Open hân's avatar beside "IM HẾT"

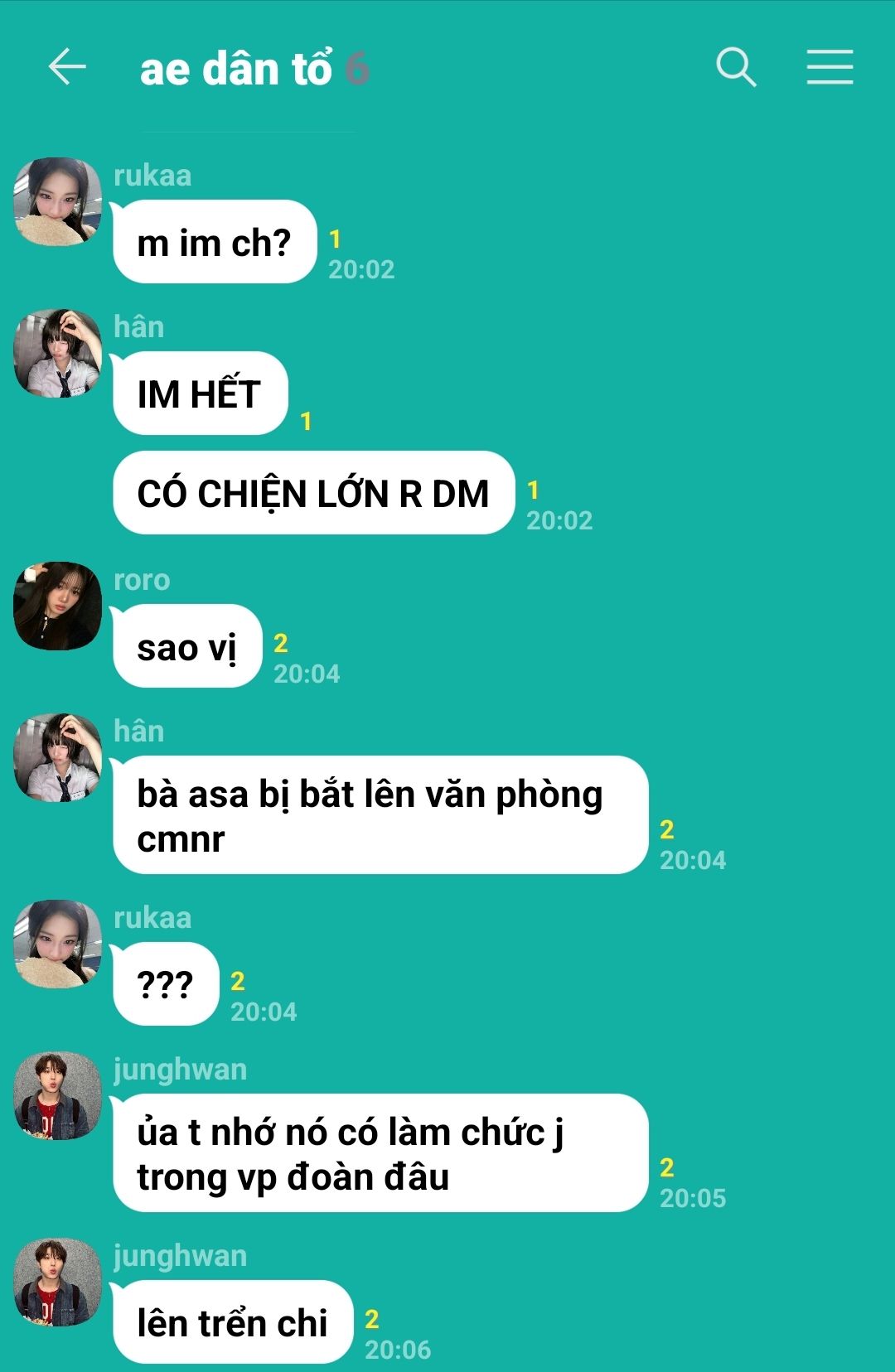click(x=58, y=354)
